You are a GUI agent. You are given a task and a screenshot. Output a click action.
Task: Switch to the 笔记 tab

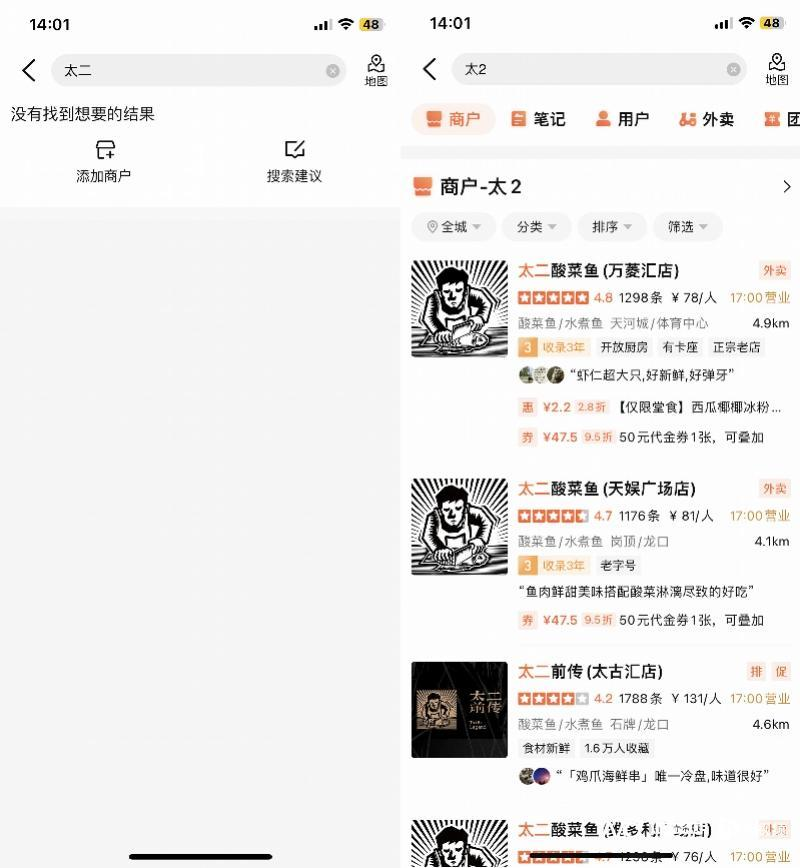538,119
